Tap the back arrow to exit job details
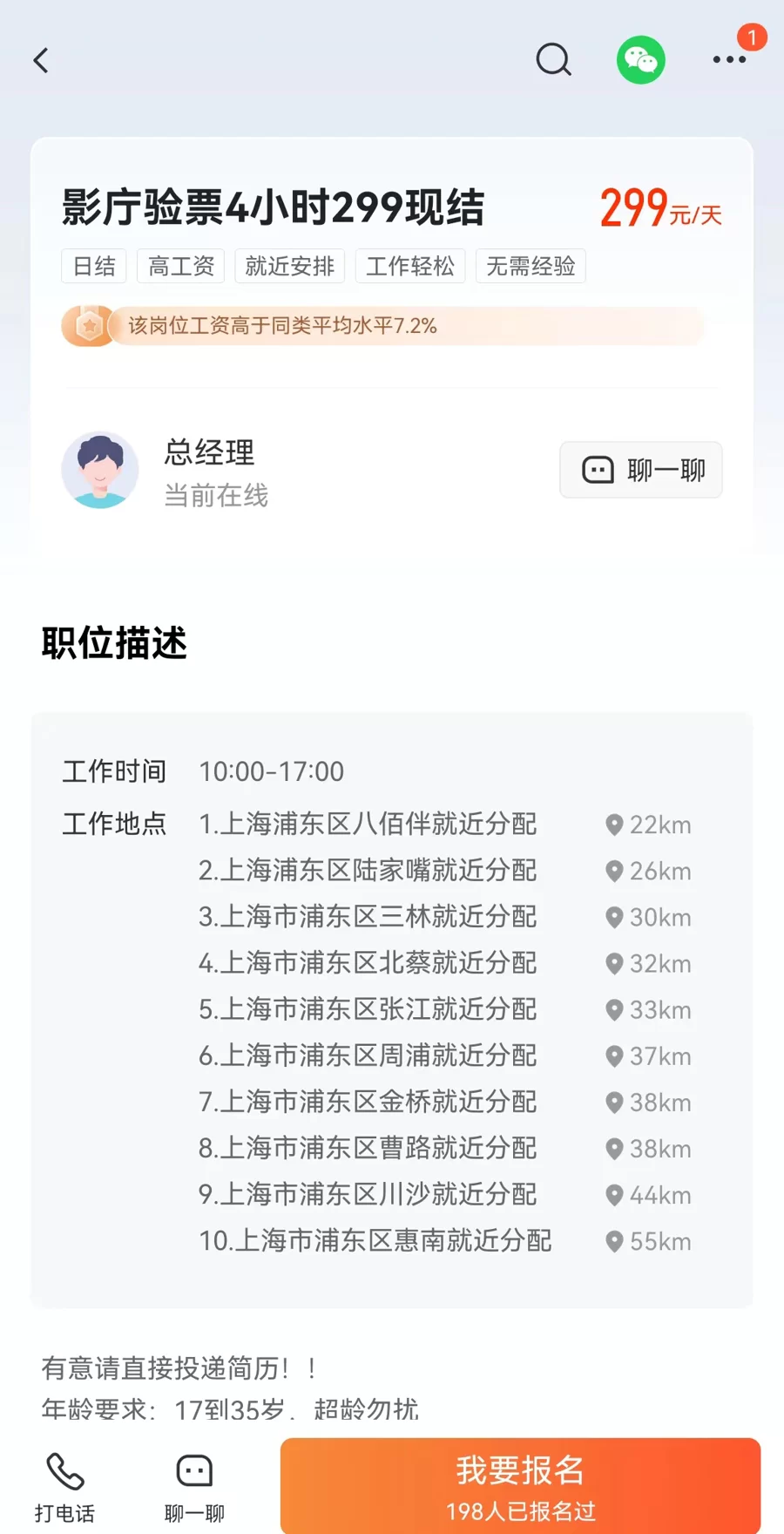The height and width of the screenshot is (1534, 784). pyautogui.click(x=41, y=60)
